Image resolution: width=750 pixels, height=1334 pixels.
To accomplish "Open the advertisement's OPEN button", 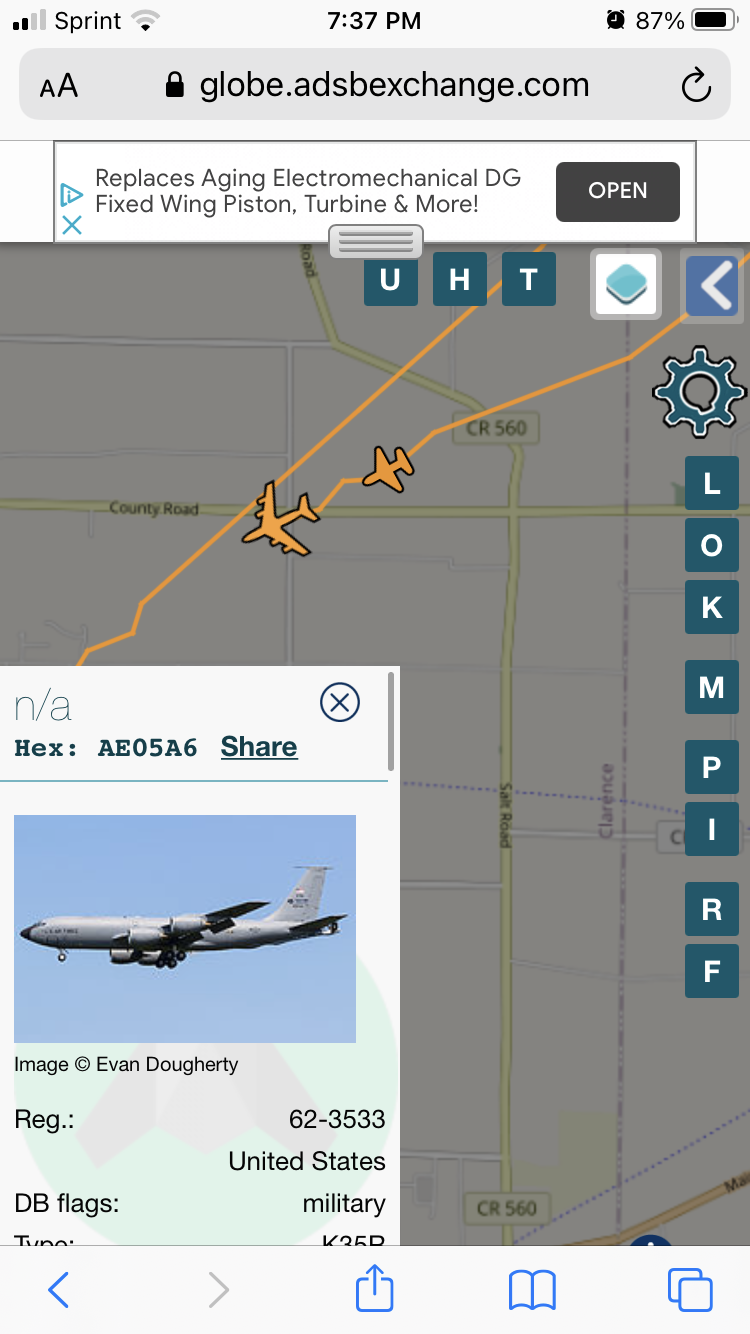I will pyautogui.click(x=618, y=191).
